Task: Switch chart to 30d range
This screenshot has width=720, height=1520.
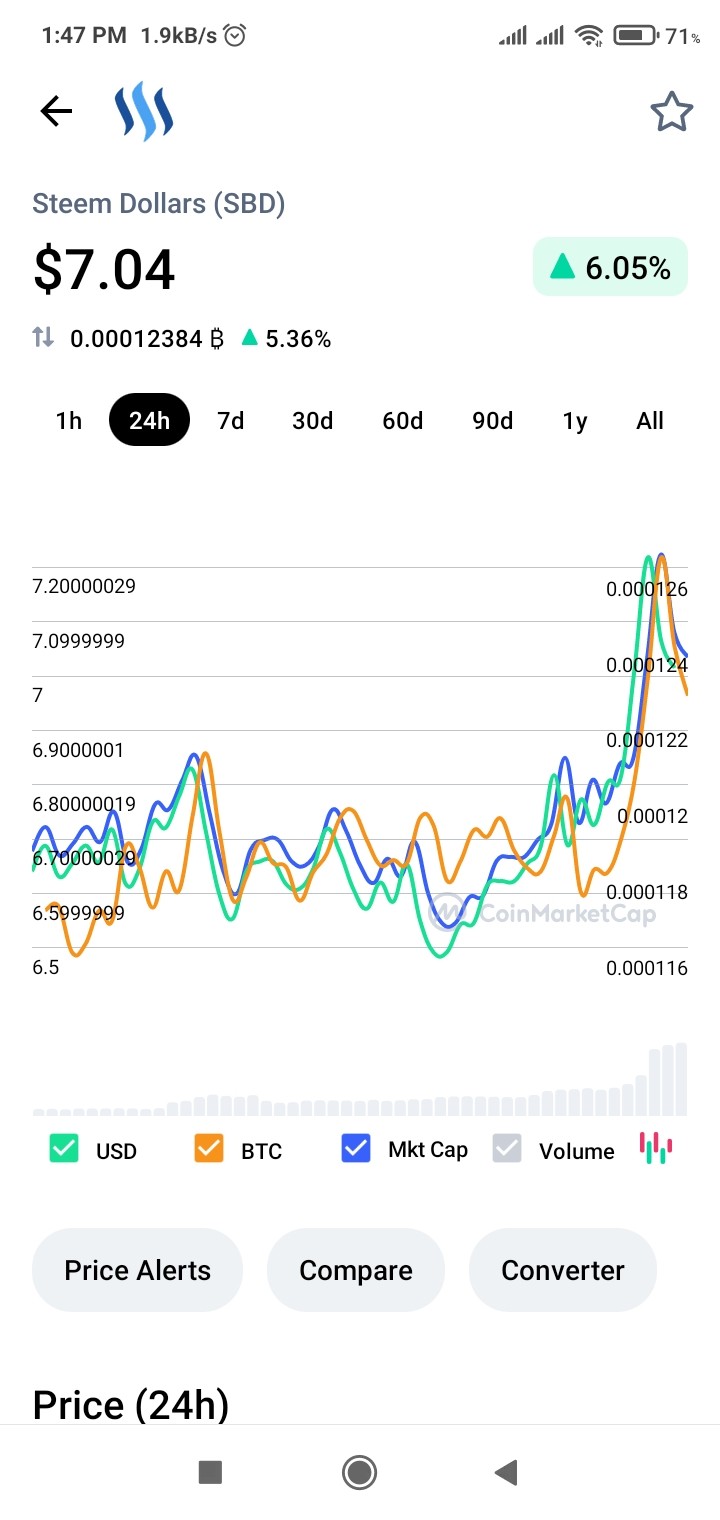Action: tap(312, 420)
